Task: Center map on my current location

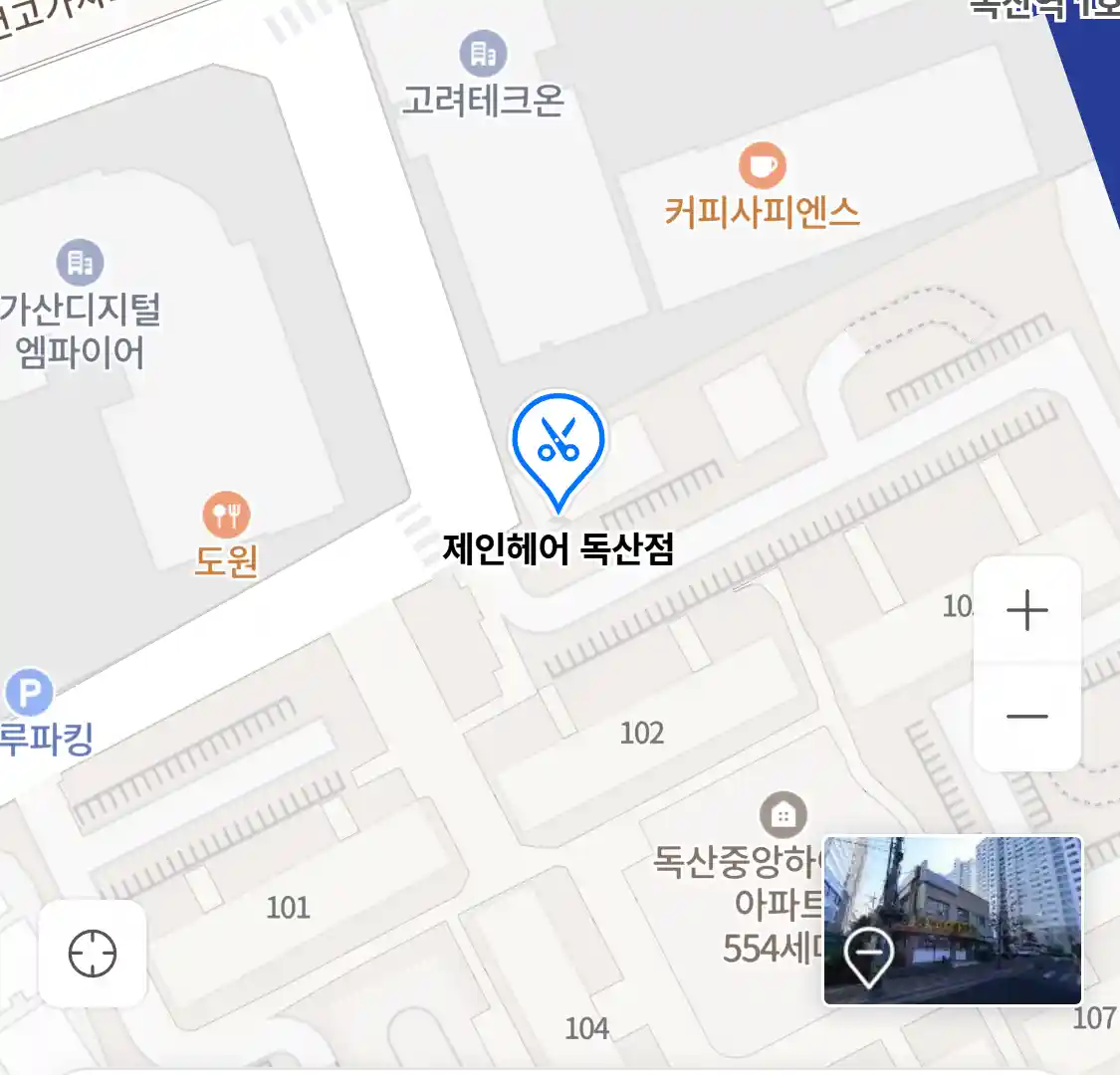Action: tap(93, 954)
